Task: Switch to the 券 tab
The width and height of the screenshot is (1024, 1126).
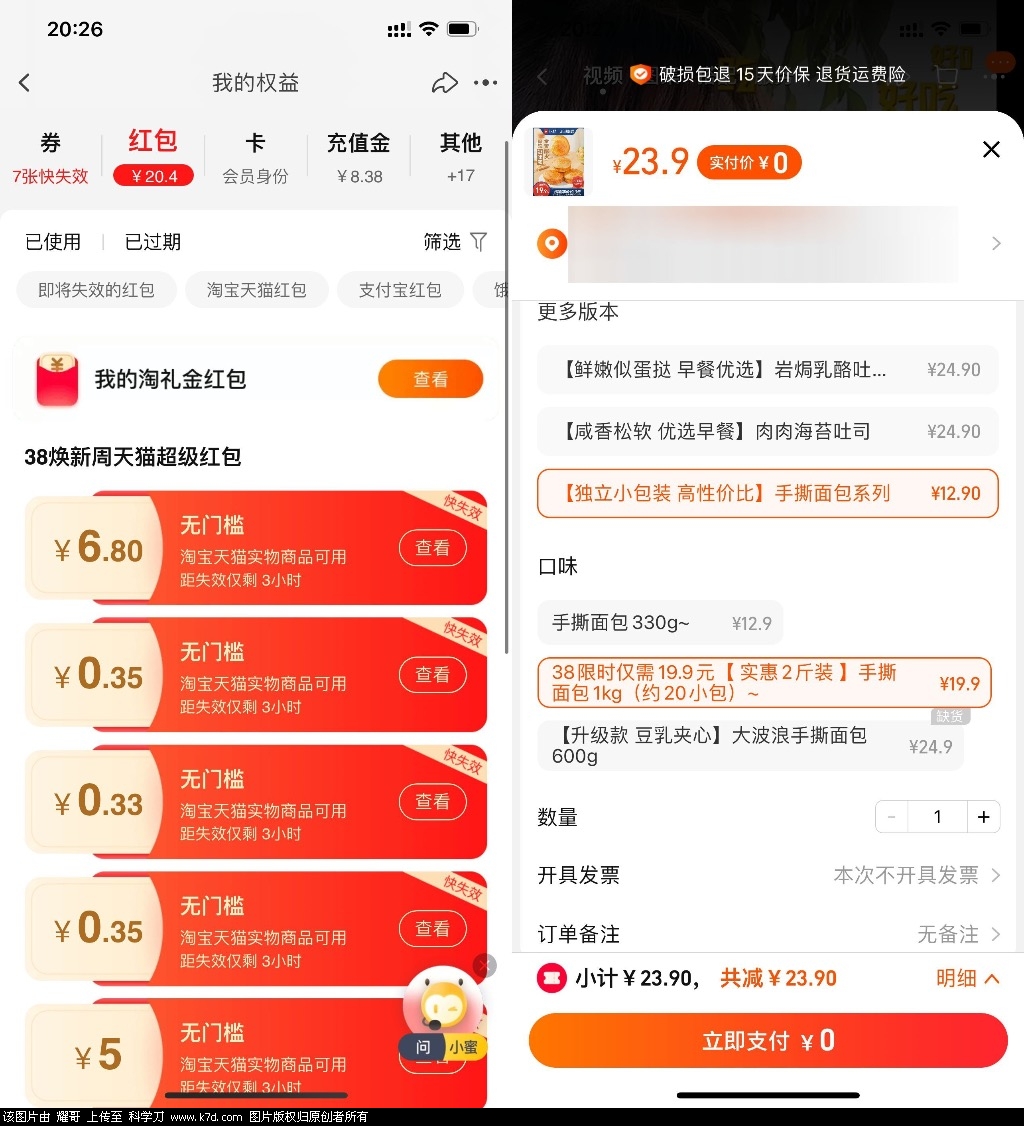Action: click(x=50, y=157)
